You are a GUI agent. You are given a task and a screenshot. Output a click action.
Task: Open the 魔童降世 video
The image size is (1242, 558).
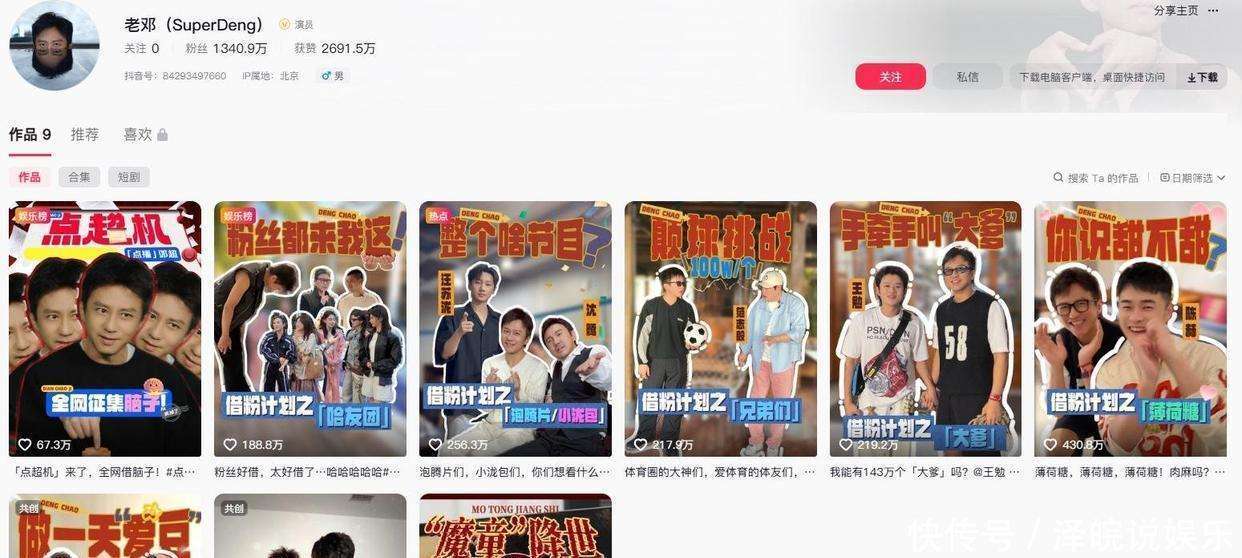tap(515, 527)
